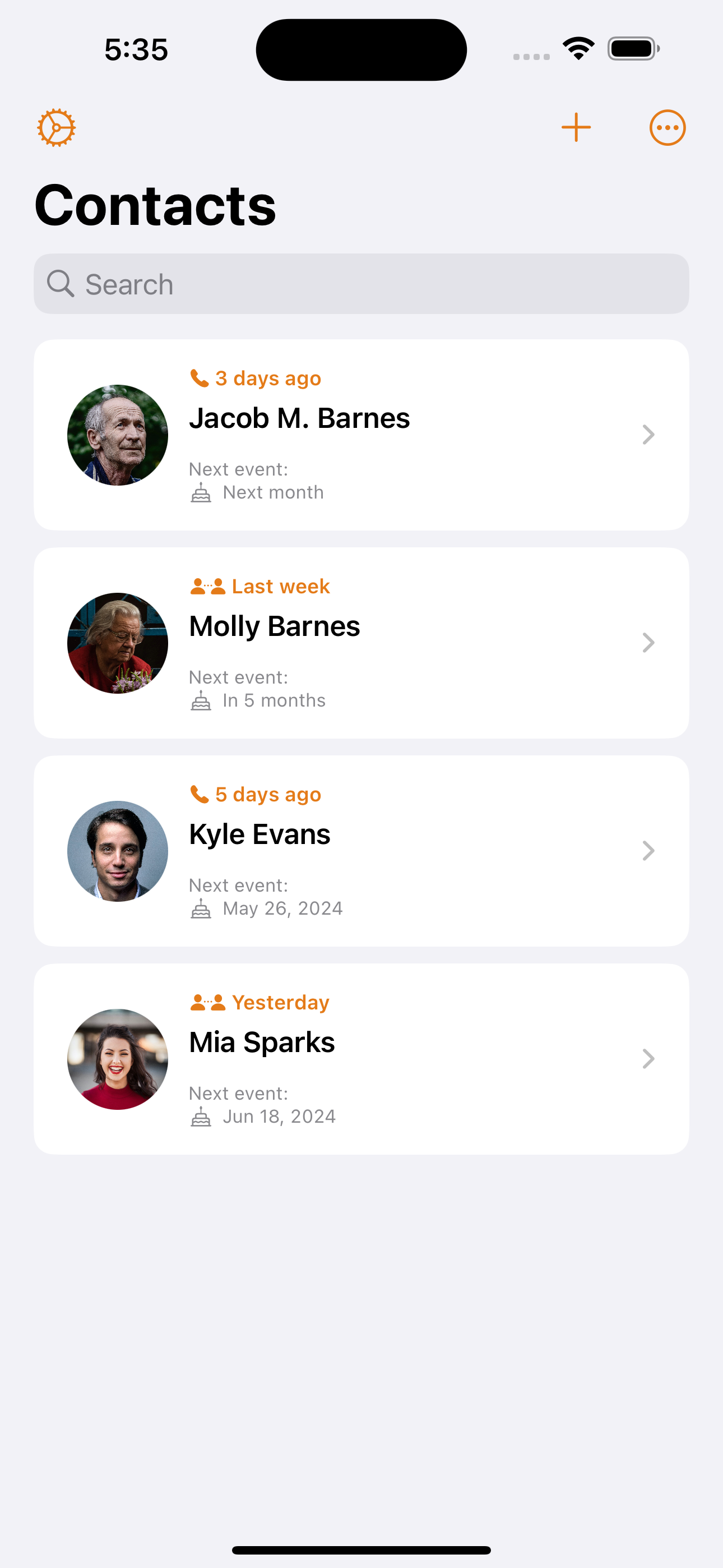Open Jacob M. Barnes contact card
723x1568 pixels.
click(361, 435)
